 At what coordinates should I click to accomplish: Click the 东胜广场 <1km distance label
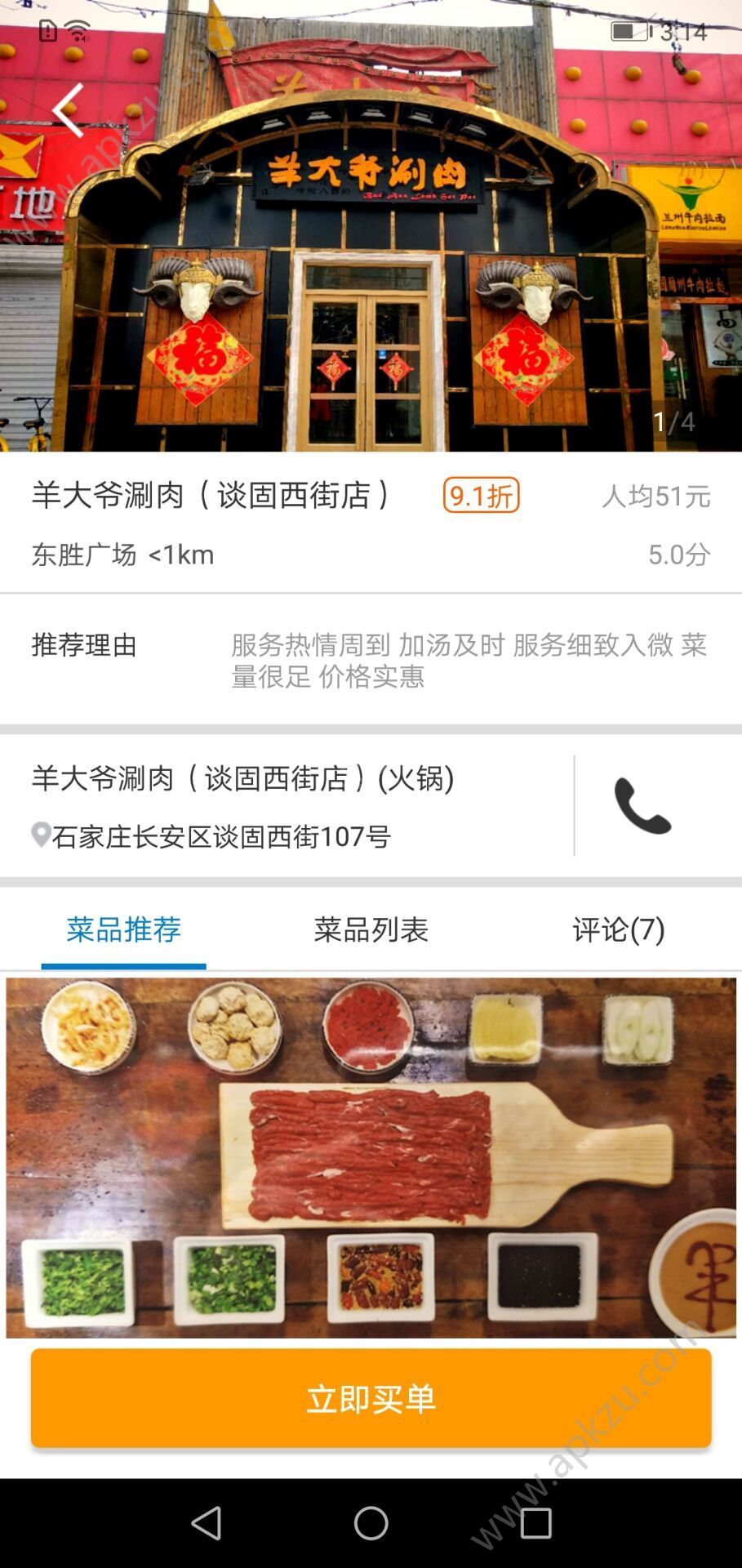121,554
